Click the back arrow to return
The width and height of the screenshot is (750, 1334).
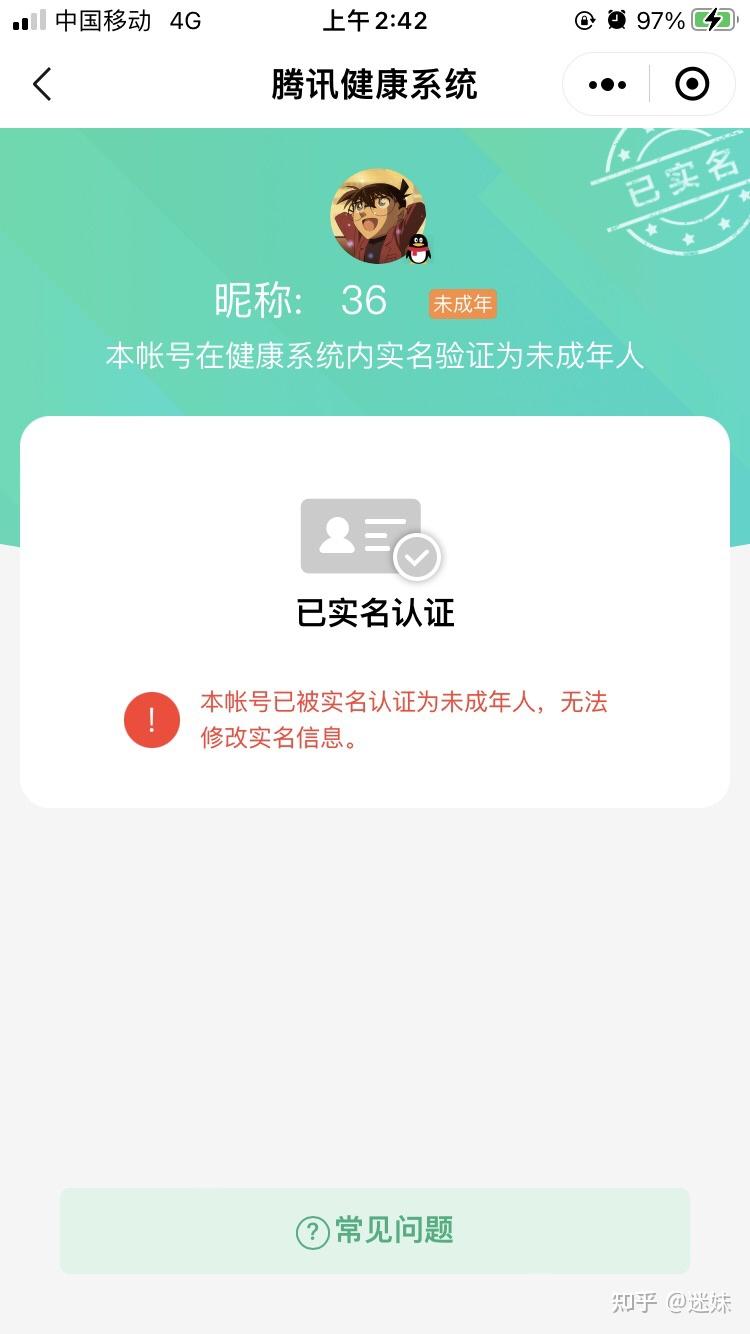42,84
